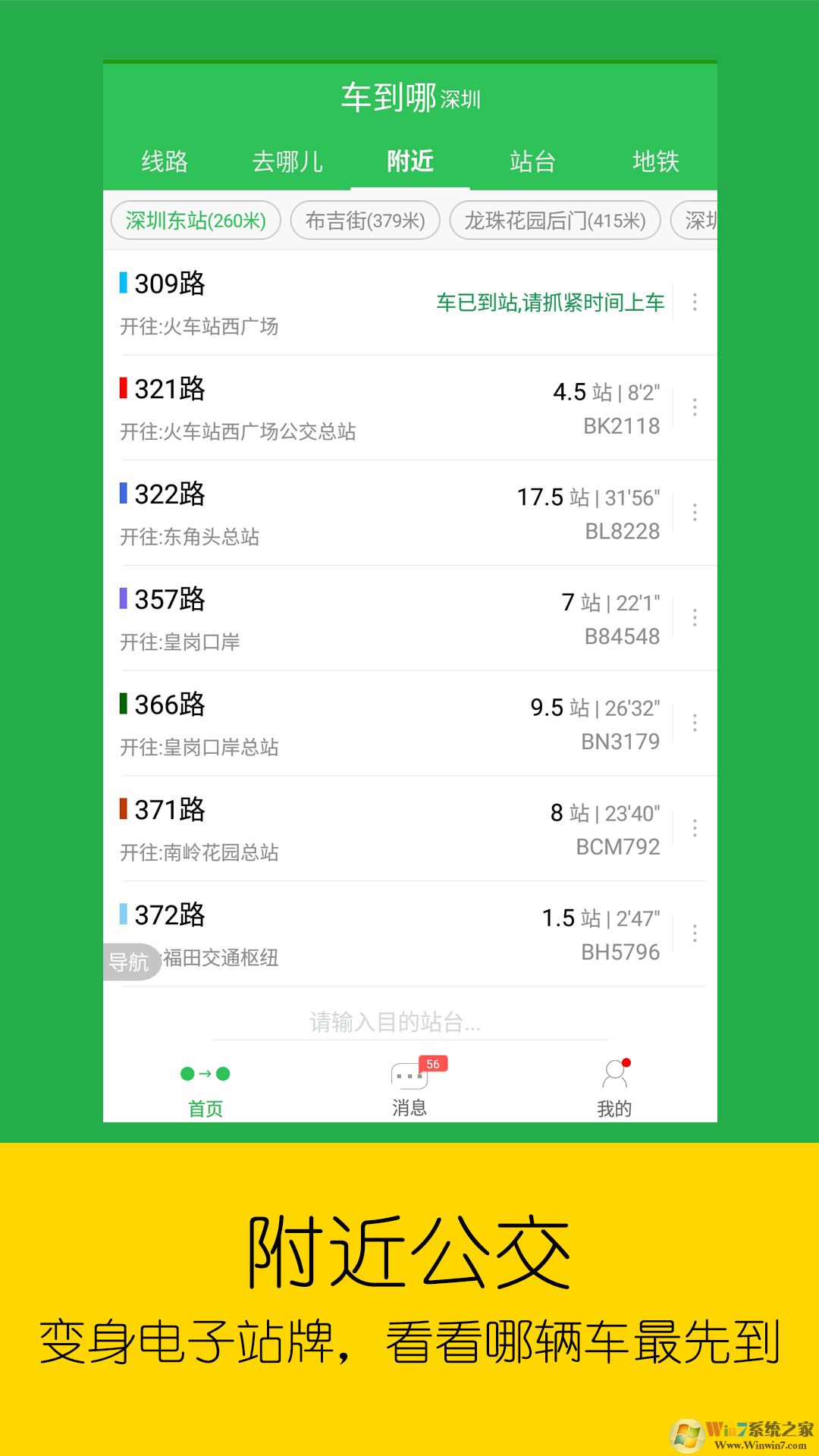Switch to the 站台 tab

coord(533,162)
